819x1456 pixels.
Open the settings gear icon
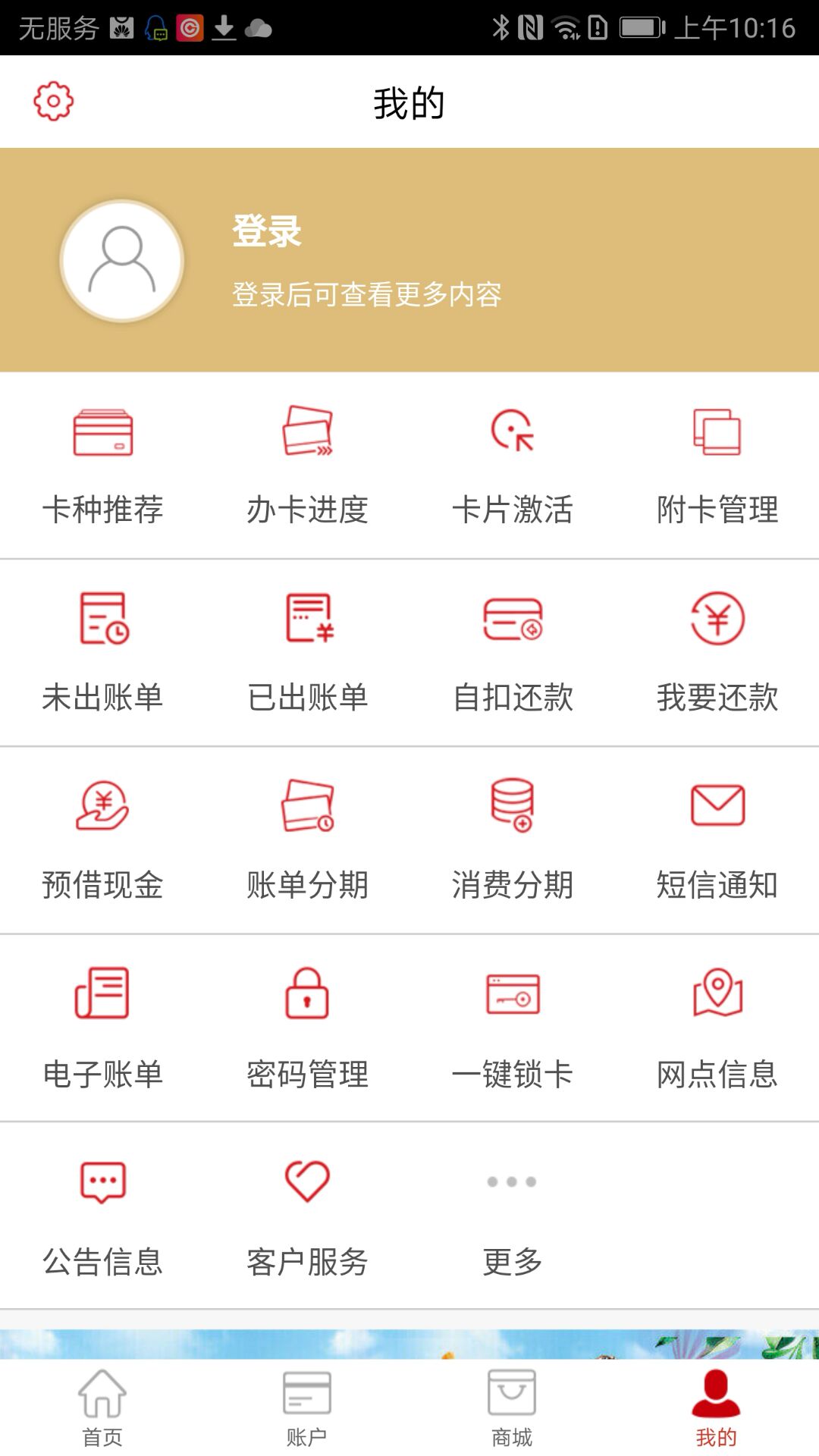pyautogui.click(x=53, y=101)
